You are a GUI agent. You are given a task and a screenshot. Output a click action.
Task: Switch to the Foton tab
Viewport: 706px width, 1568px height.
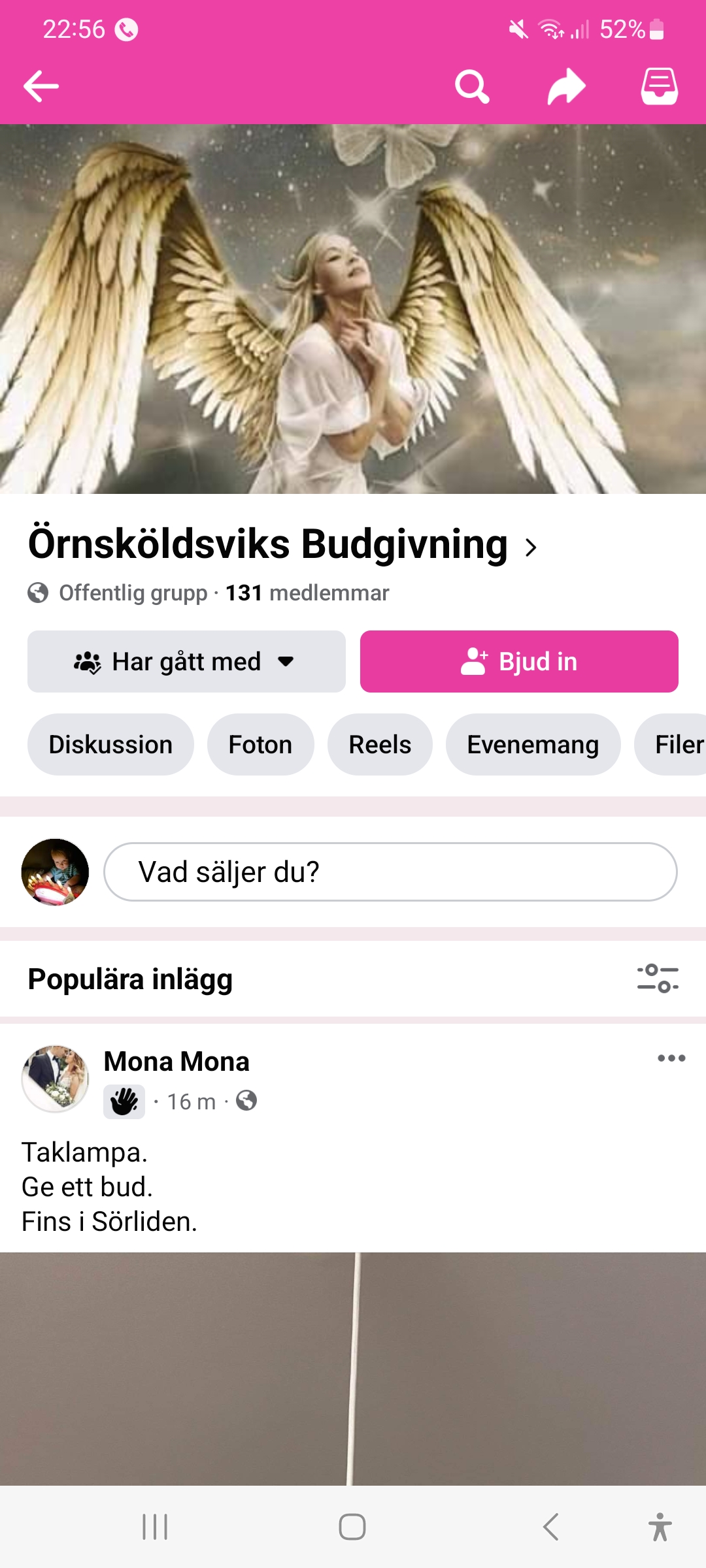260,745
